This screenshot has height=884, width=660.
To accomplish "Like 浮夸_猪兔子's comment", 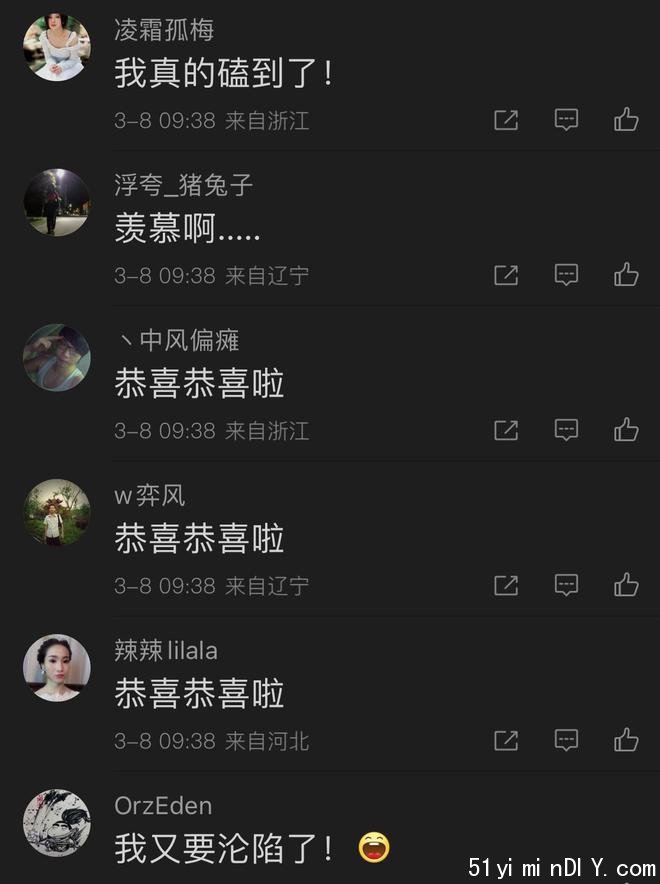I will click(626, 275).
